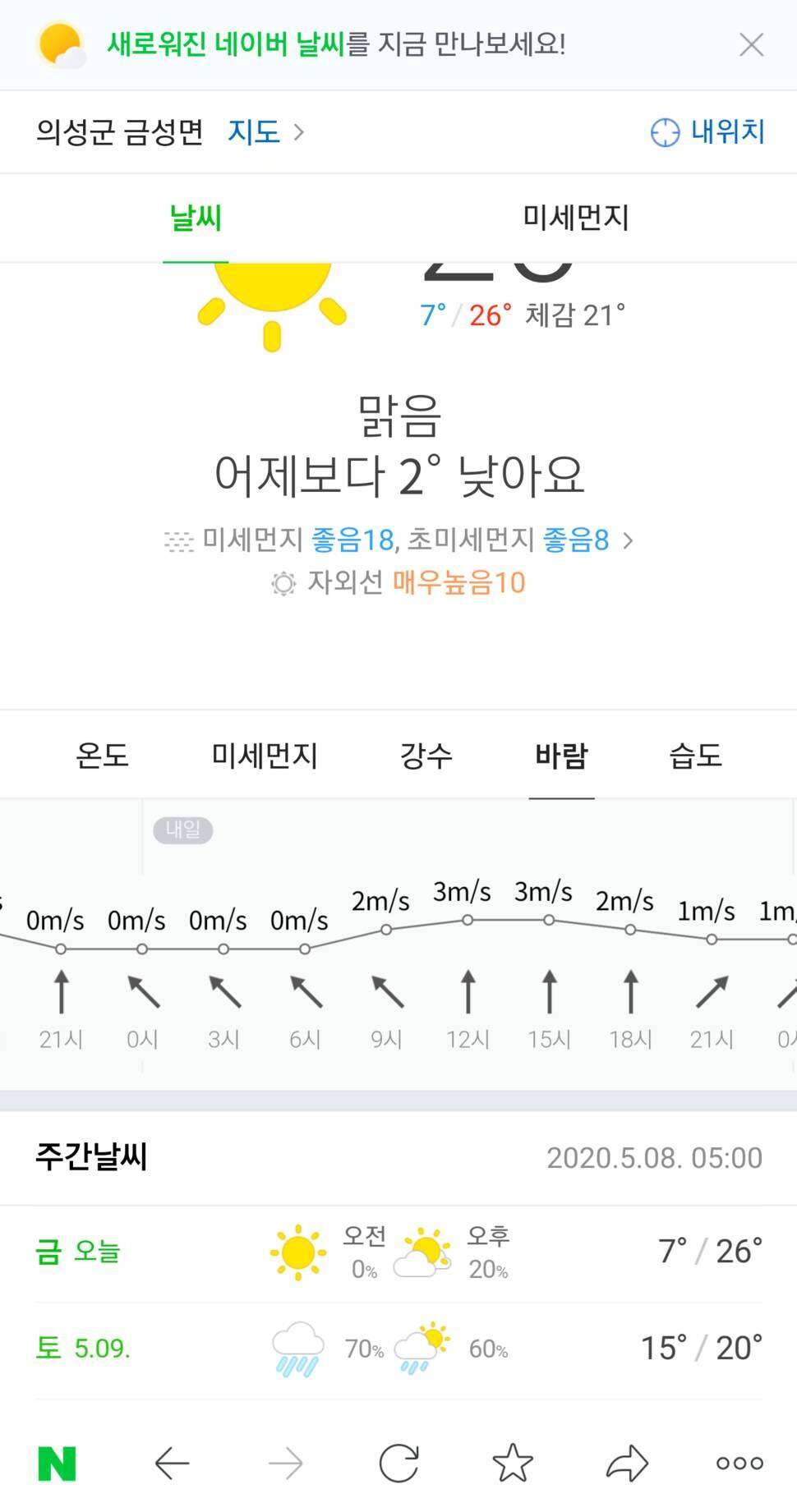The width and height of the screenshot is (797, 1512).
Task: Share this weather page
Action: pos(627,1463)
